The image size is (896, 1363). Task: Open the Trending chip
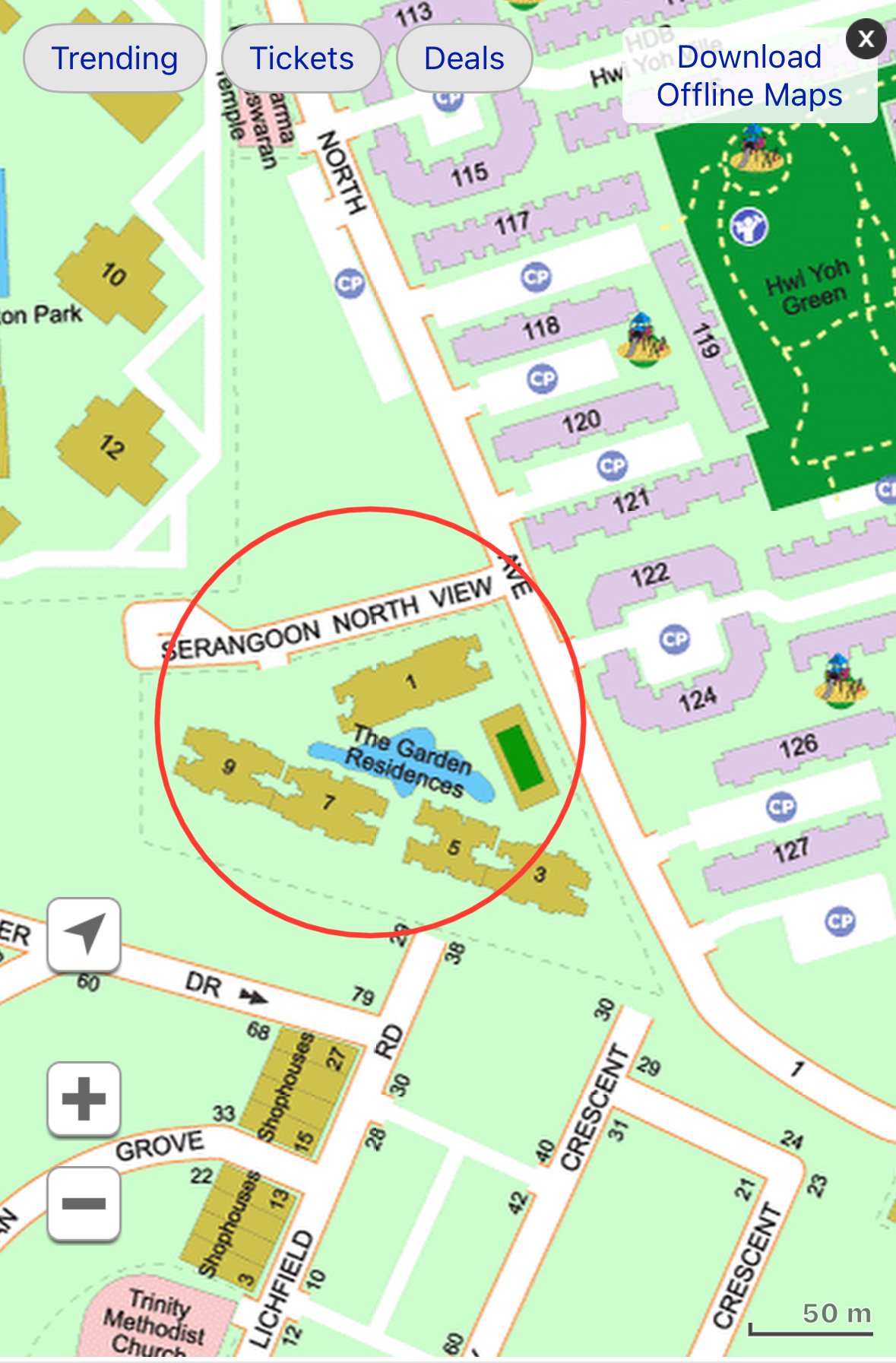[115, 59]
